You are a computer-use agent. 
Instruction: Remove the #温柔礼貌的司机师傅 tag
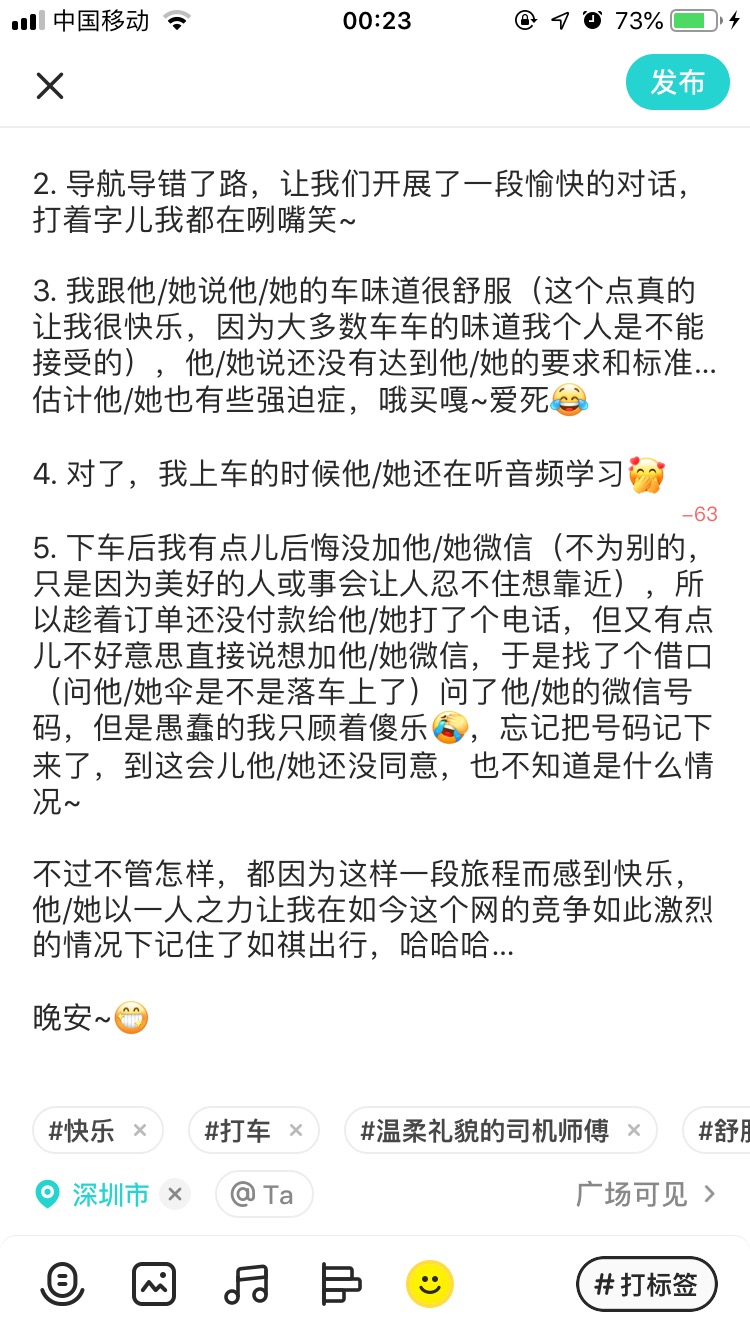pos(634,1131)
